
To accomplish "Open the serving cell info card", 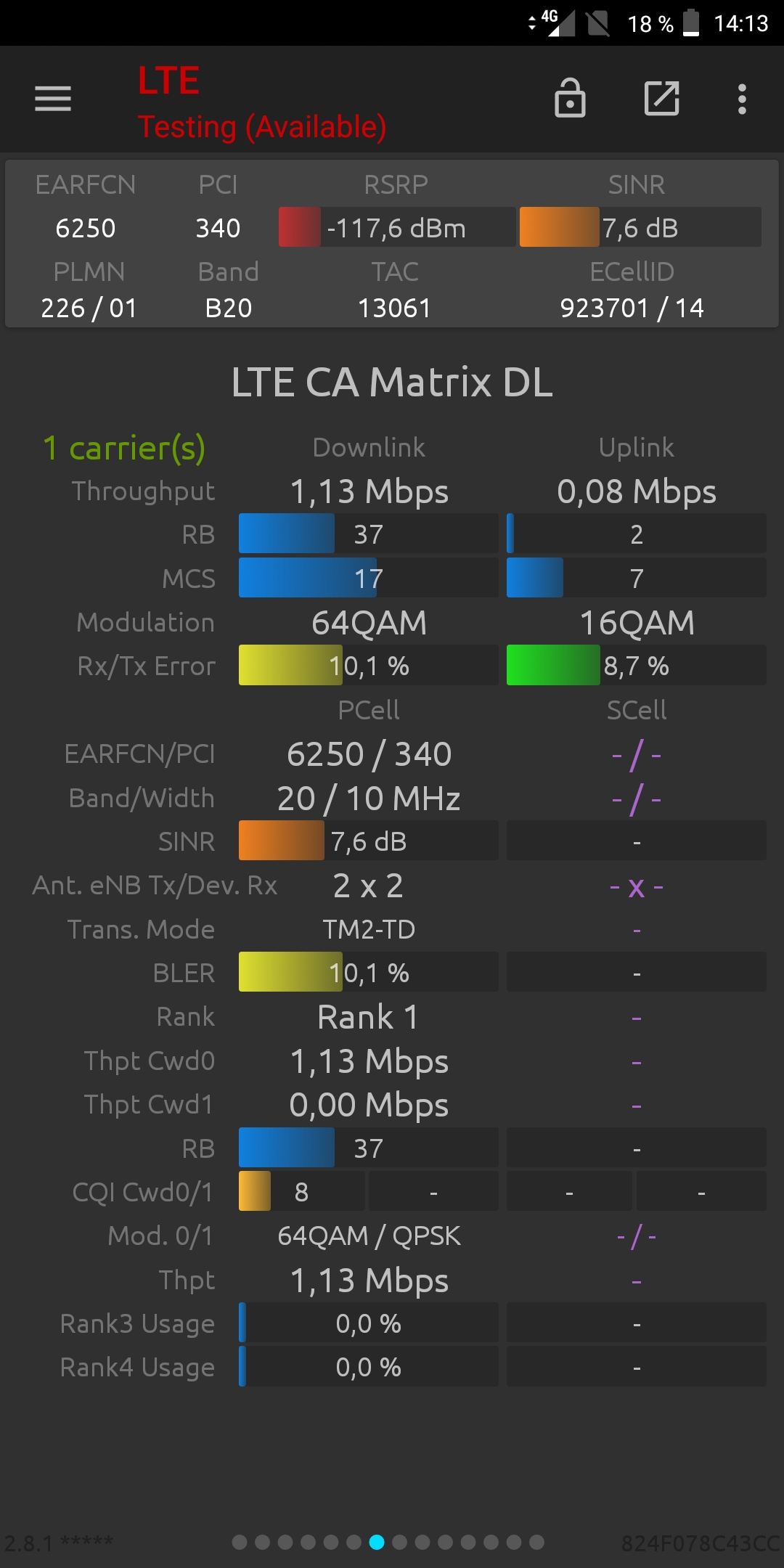I will click(x=392, y=244).
